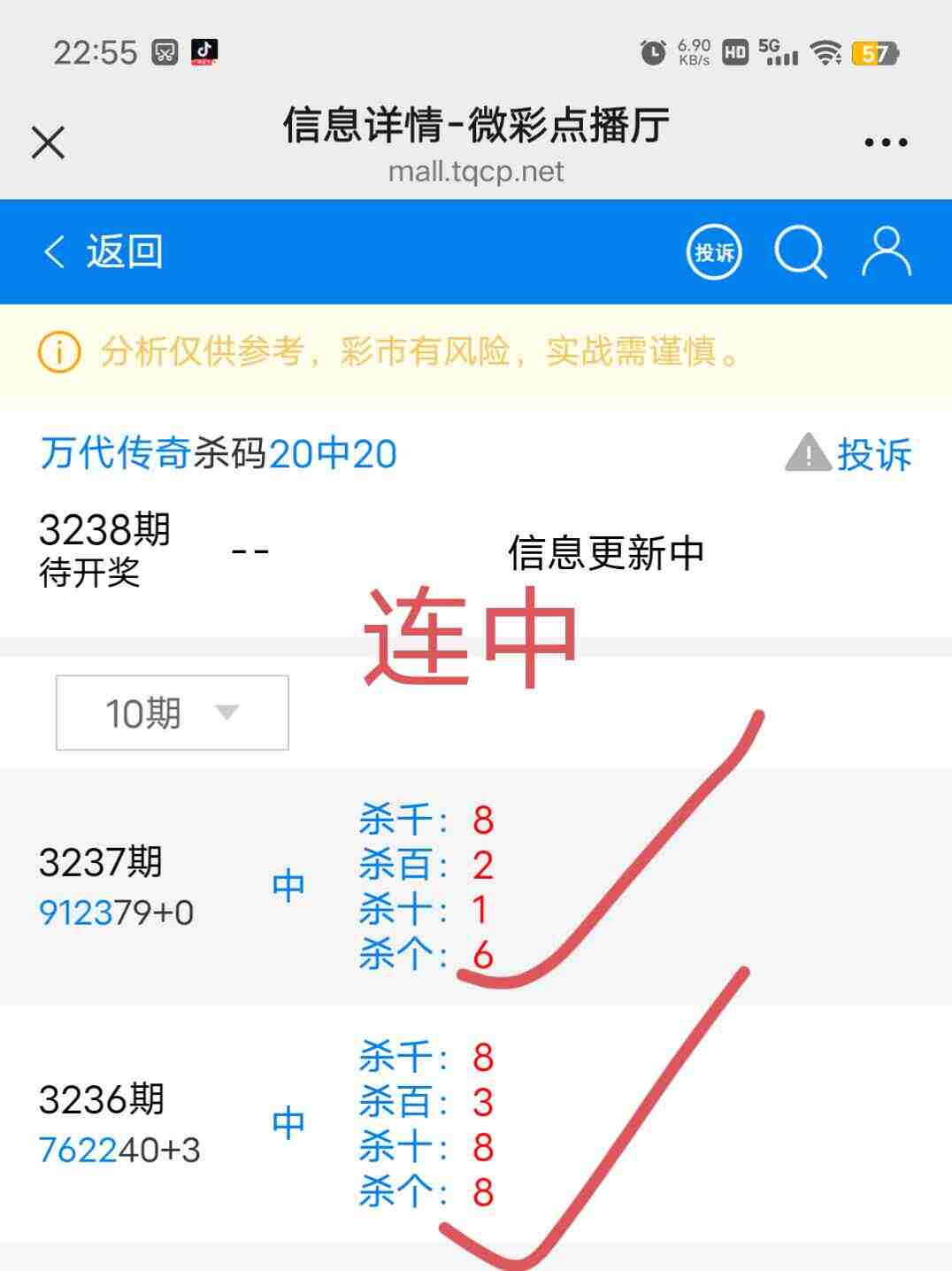
Task: Tap the 信息更新中 status text
Action: coord(607,552)
